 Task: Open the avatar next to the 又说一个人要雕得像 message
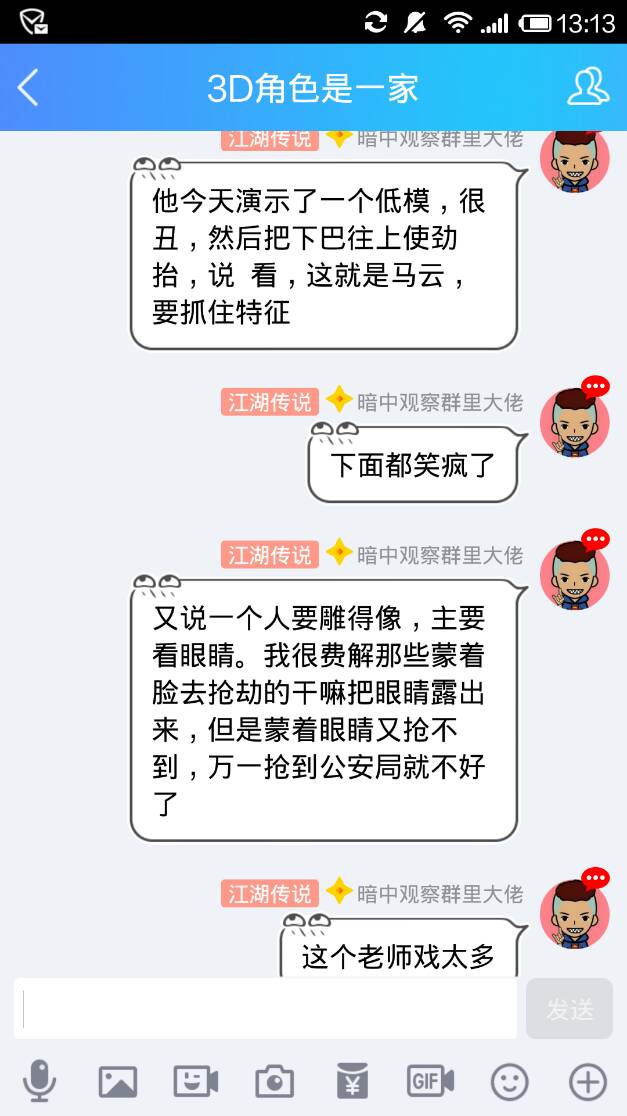tap(575, 574)
